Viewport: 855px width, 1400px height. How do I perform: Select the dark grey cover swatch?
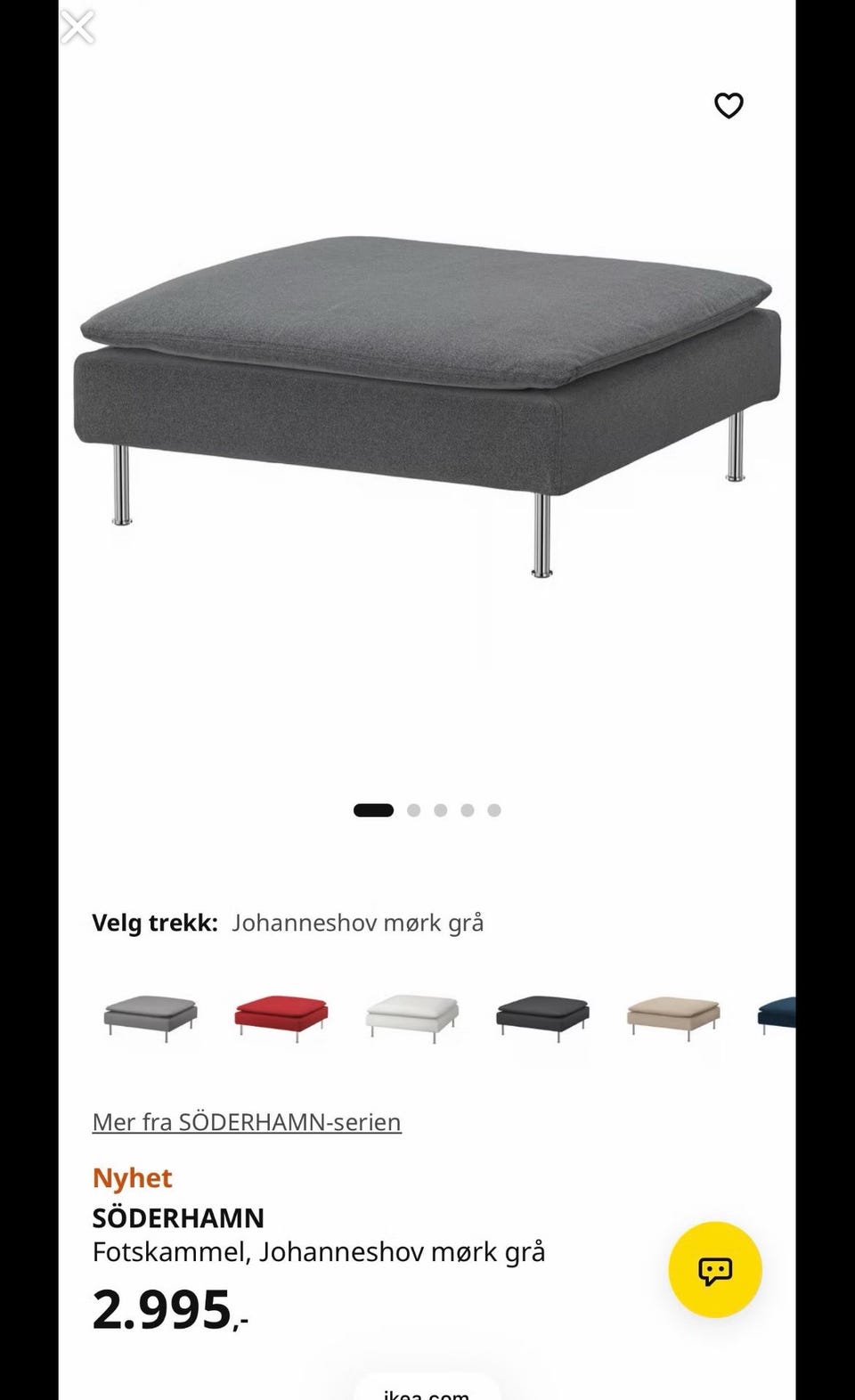coord(543,1016)
